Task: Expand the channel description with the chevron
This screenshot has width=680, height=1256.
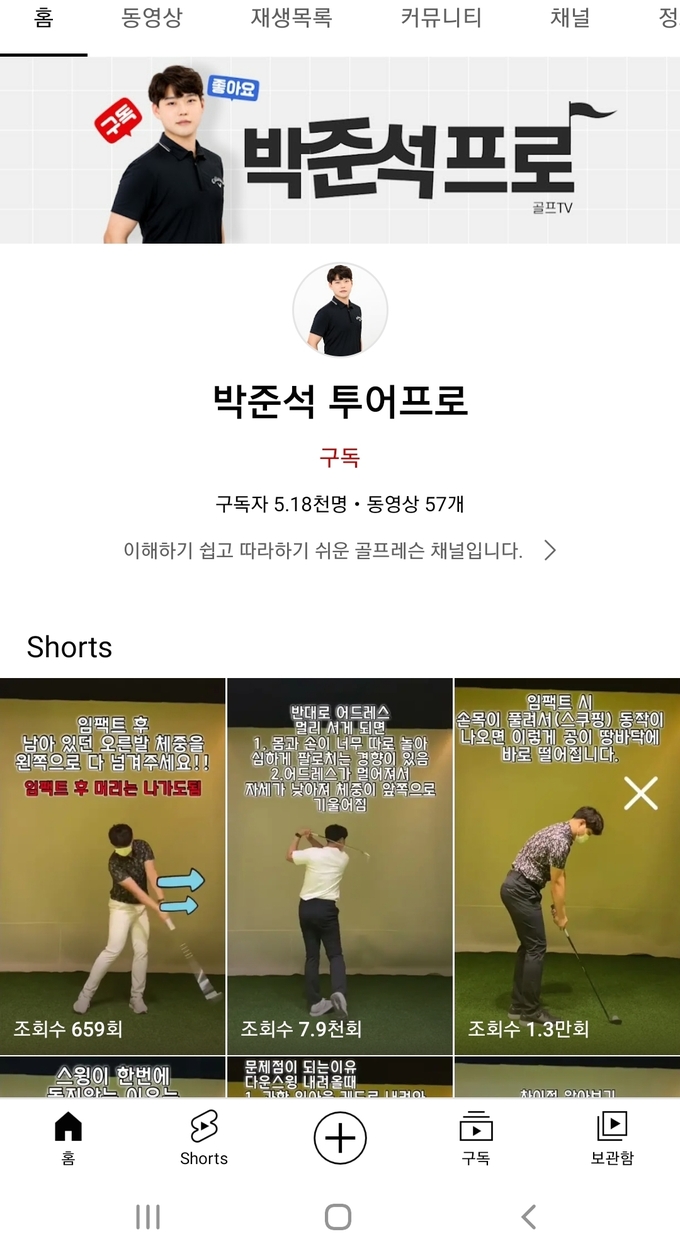Action: click(549, 550)
